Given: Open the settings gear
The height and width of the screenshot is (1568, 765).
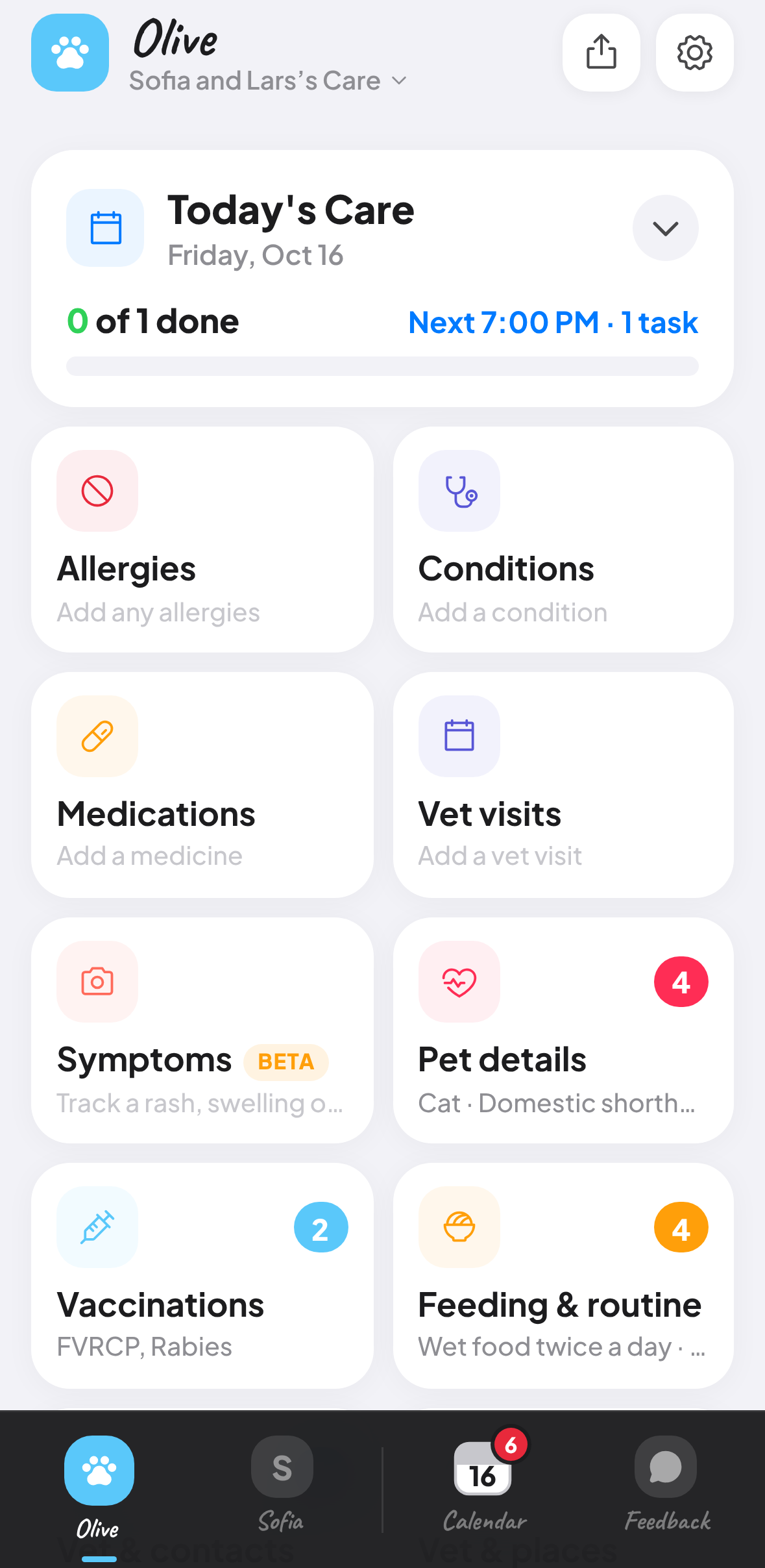Looking at the screenshot, I should 694,53.
